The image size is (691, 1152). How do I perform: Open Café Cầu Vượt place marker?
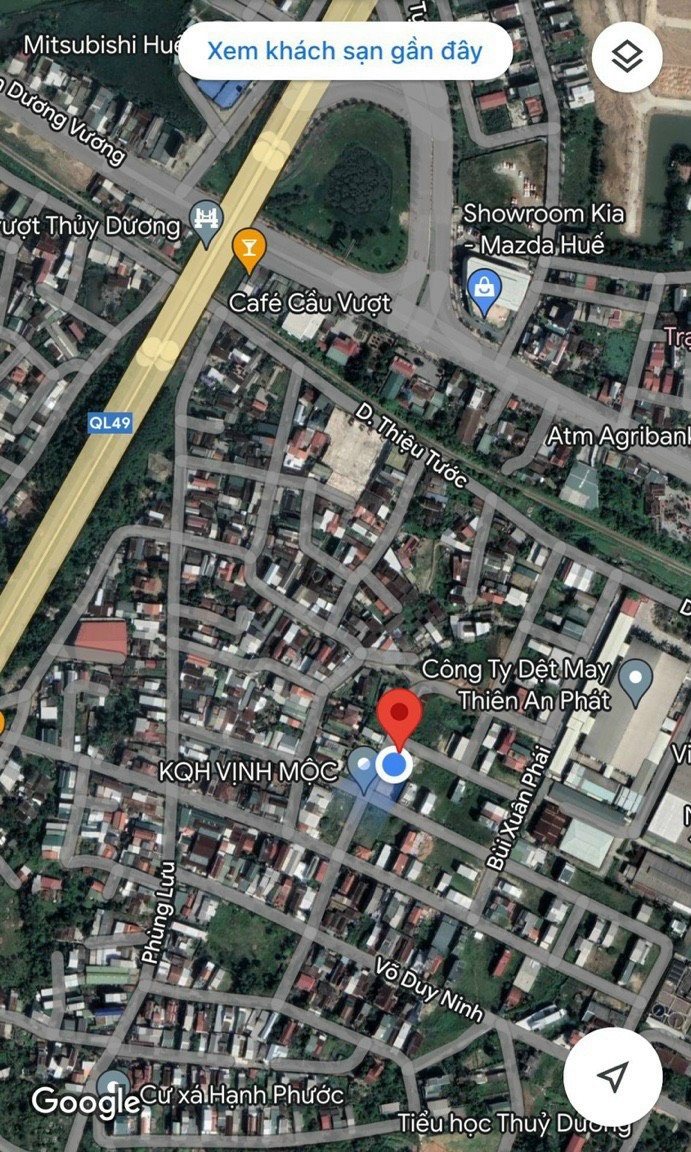point(248,249)
